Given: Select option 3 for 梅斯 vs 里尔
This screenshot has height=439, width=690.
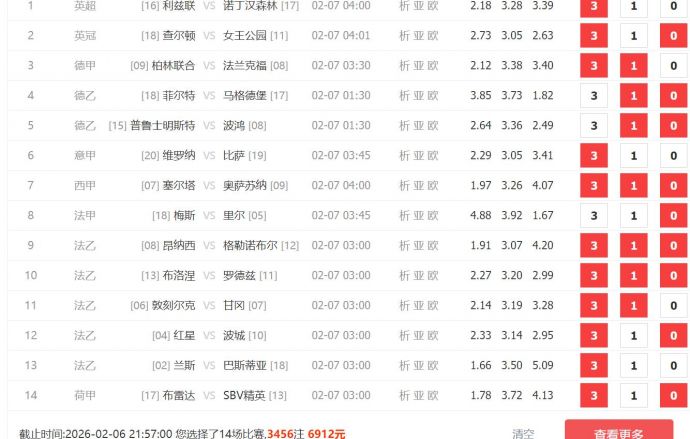Looking at the screenshot, I should 595,216.
